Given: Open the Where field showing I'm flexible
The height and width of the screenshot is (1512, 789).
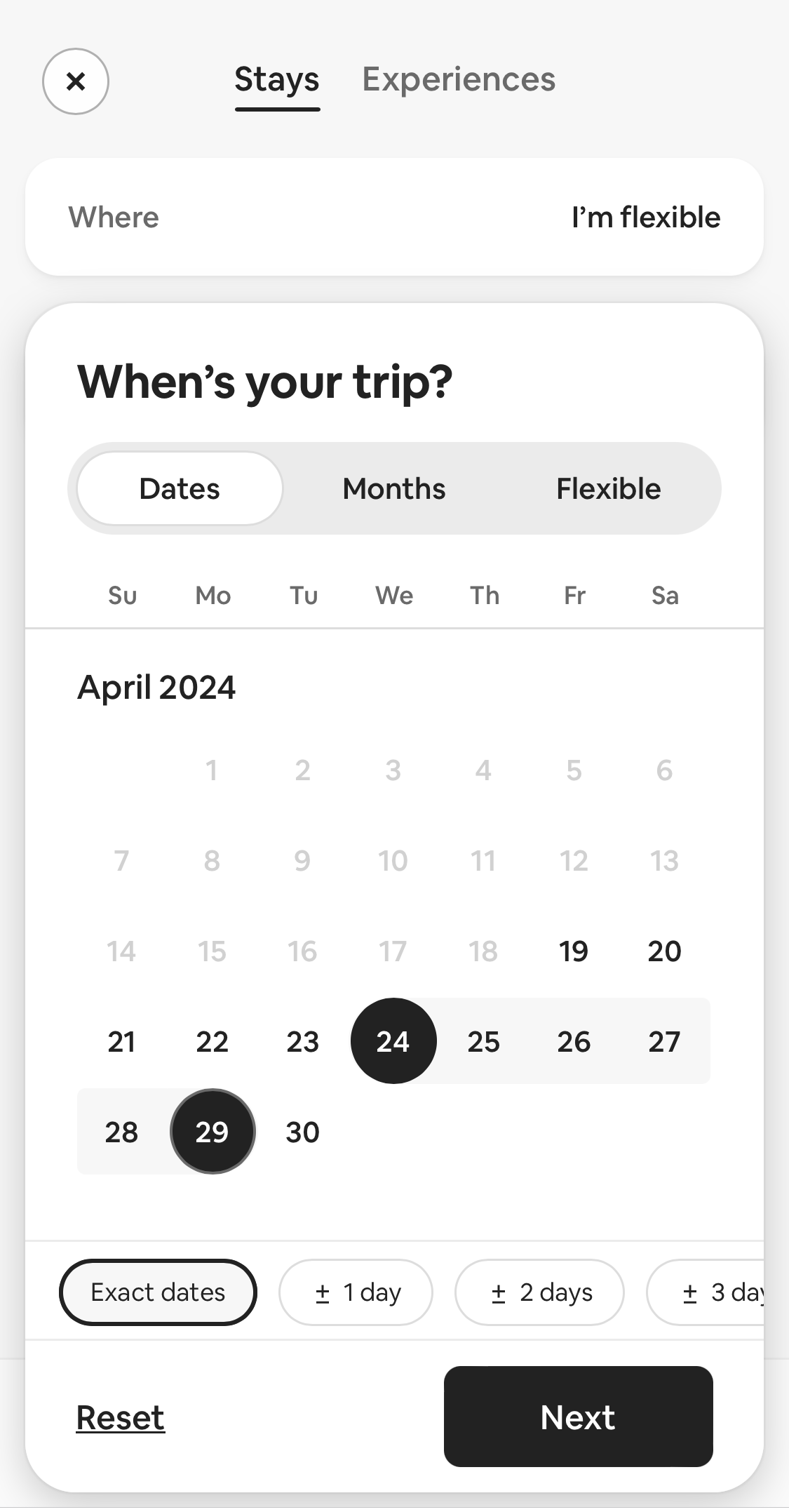Looking at the screenshot, I should tap(394, 216).
